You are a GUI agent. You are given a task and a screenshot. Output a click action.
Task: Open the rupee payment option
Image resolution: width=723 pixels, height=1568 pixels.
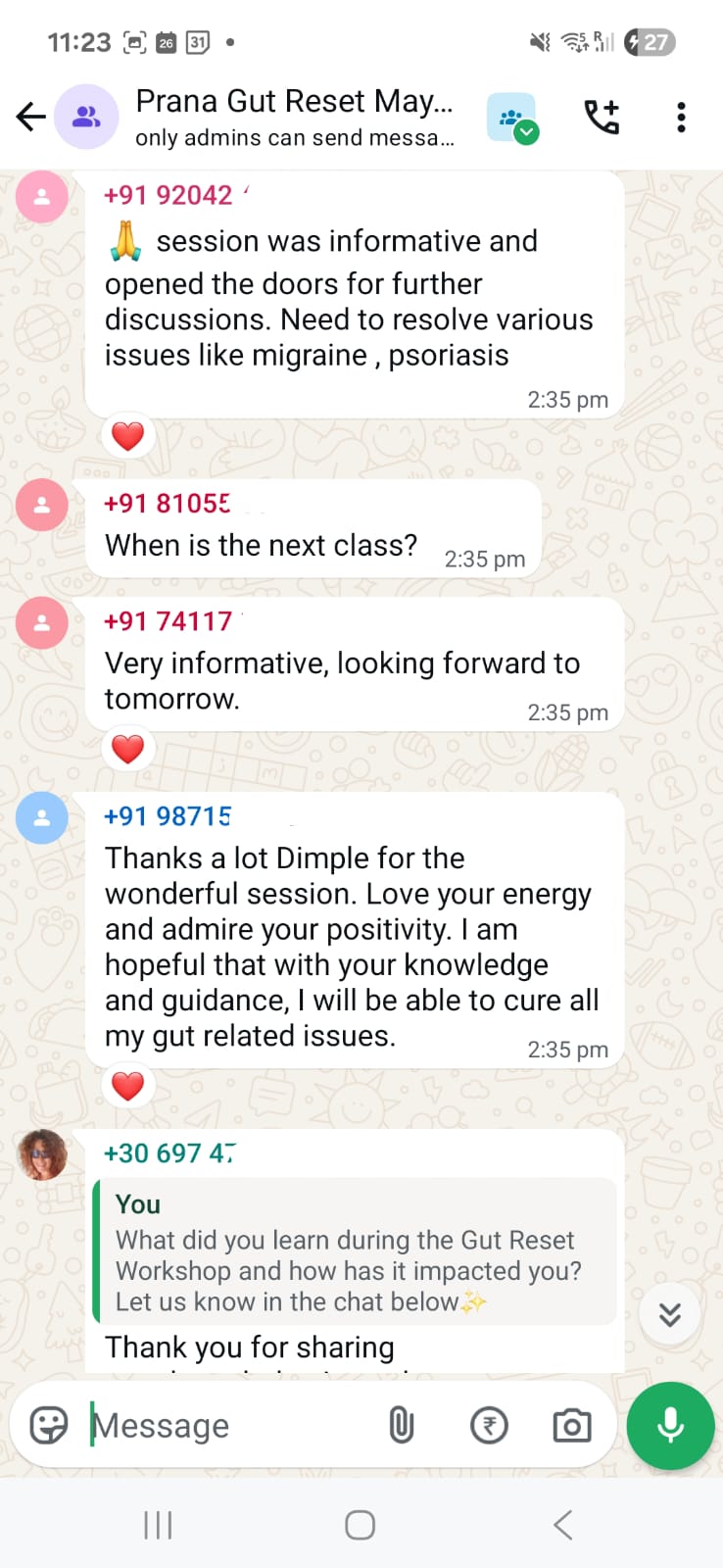pos(489,1426)
